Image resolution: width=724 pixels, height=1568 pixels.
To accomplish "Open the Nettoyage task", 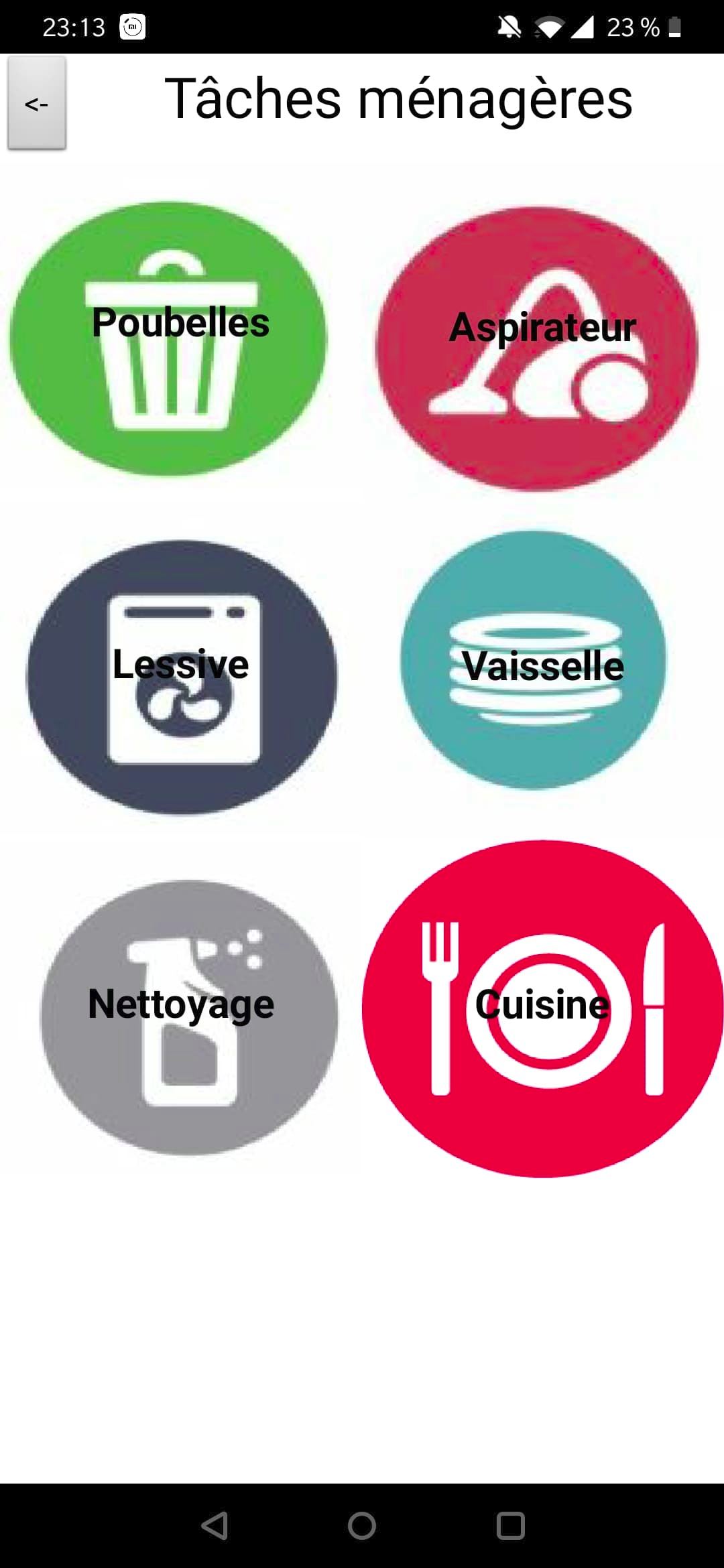I will point(189,1017).
